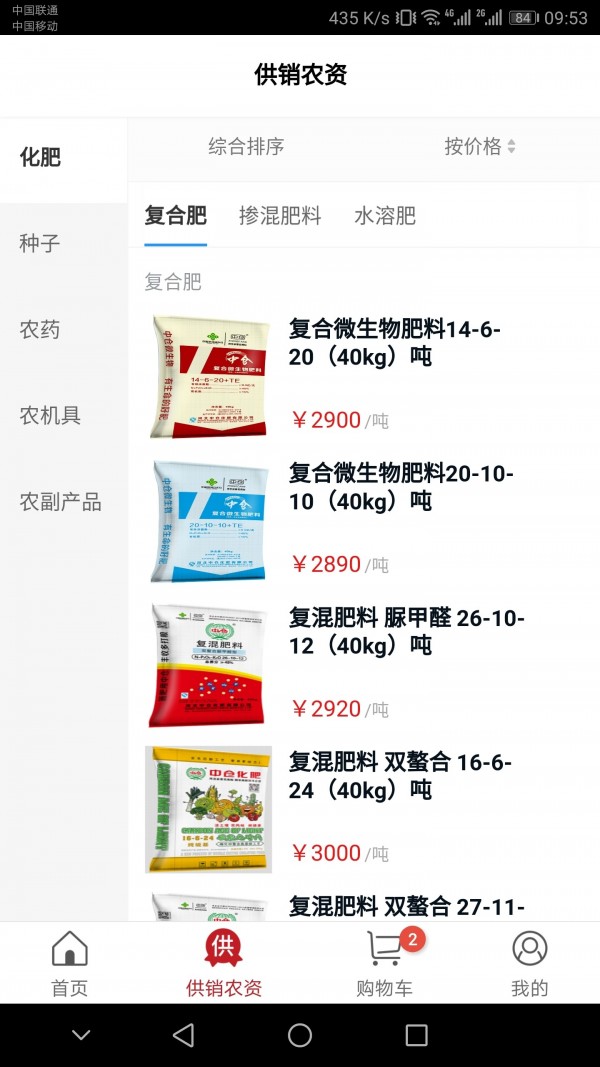The width and height of the screenshot is (600, 1067).
Task: Open the 购物车 cart tab
Action: [384, 962]
